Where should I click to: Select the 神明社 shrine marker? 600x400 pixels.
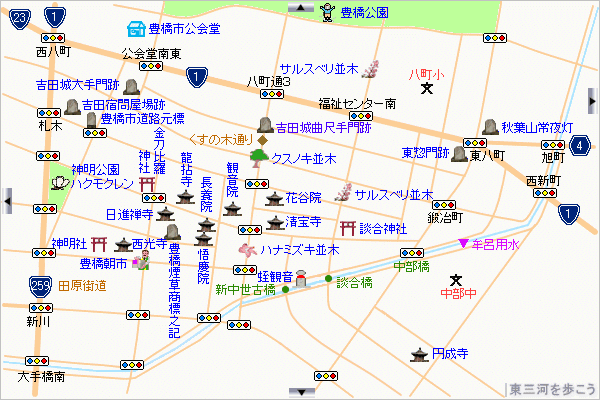coord(98,243)
